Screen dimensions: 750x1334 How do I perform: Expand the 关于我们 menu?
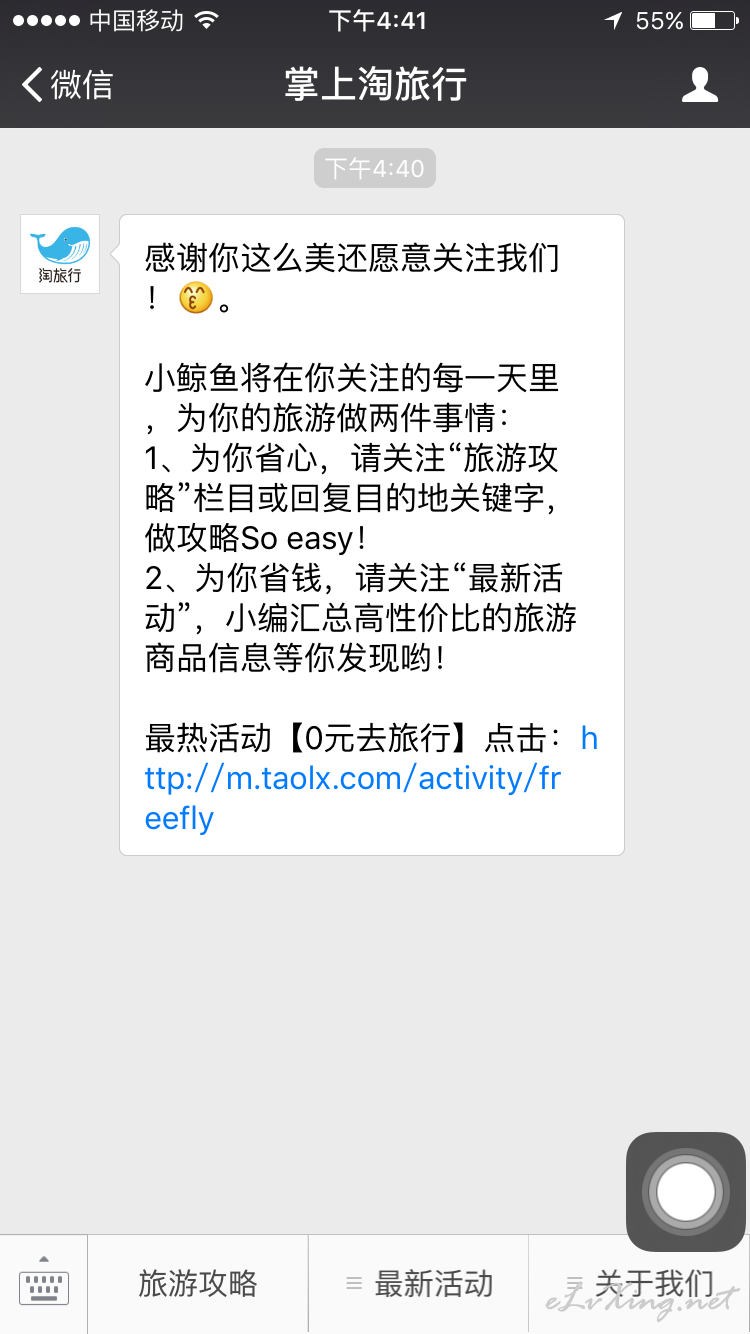click(640, 1284)
